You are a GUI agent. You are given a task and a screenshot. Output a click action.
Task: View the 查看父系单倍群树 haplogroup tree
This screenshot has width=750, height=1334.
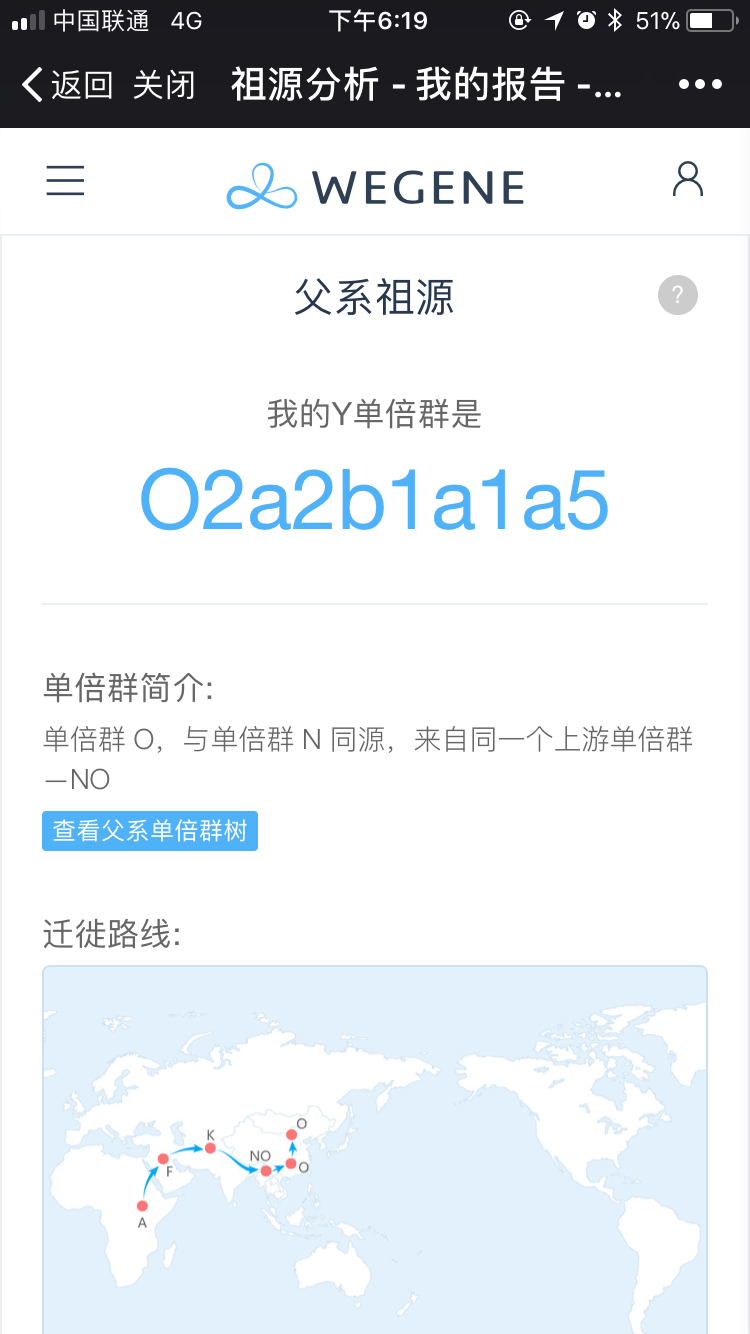point(150,831)
